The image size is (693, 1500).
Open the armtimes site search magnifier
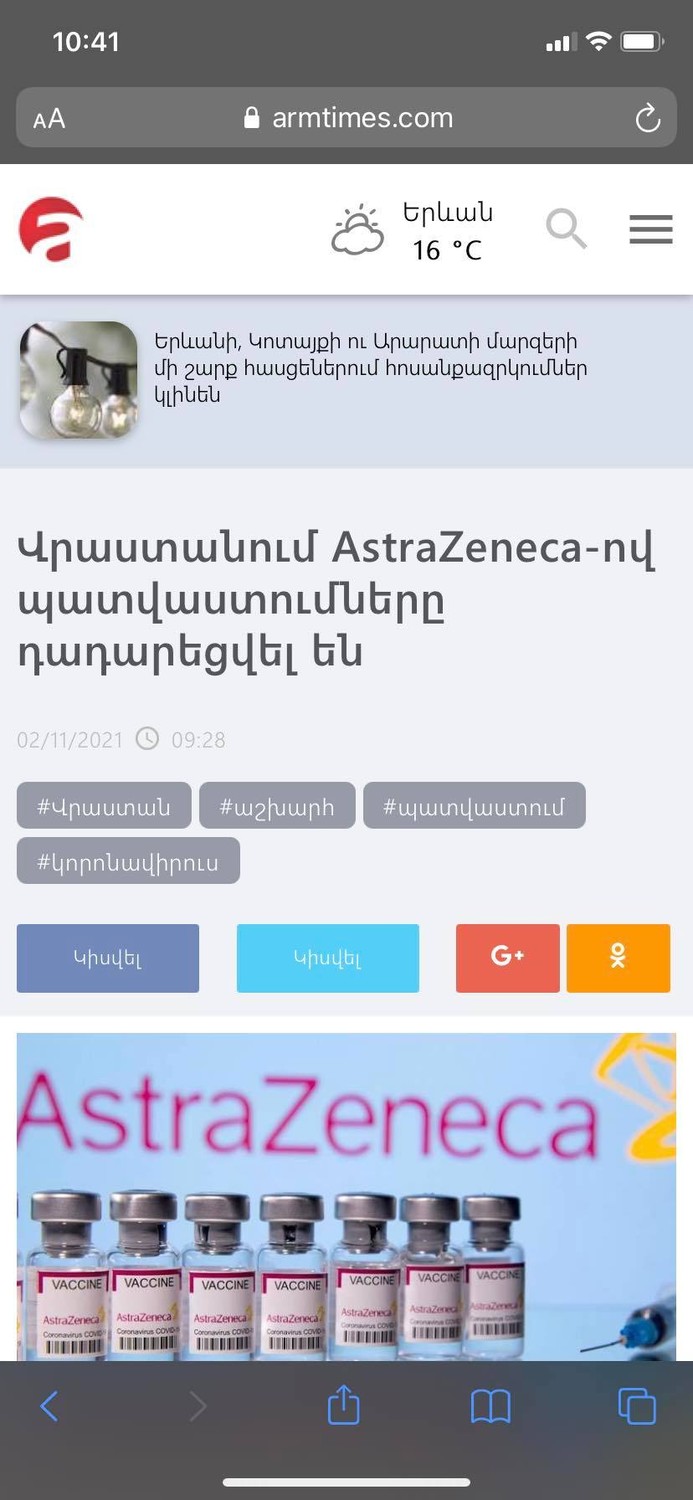coord(566,229)
